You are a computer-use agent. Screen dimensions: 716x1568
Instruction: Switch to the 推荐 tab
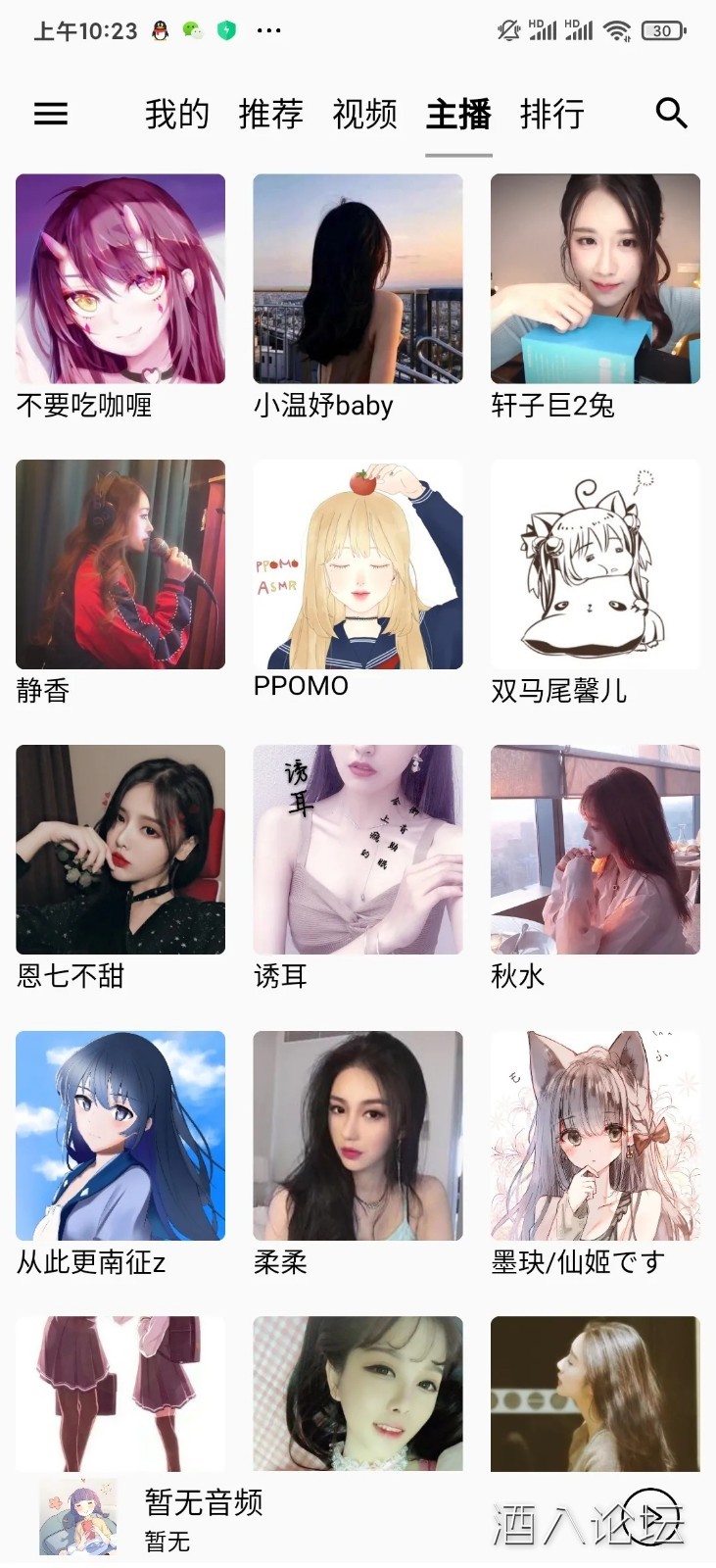[x=271, y=115]
